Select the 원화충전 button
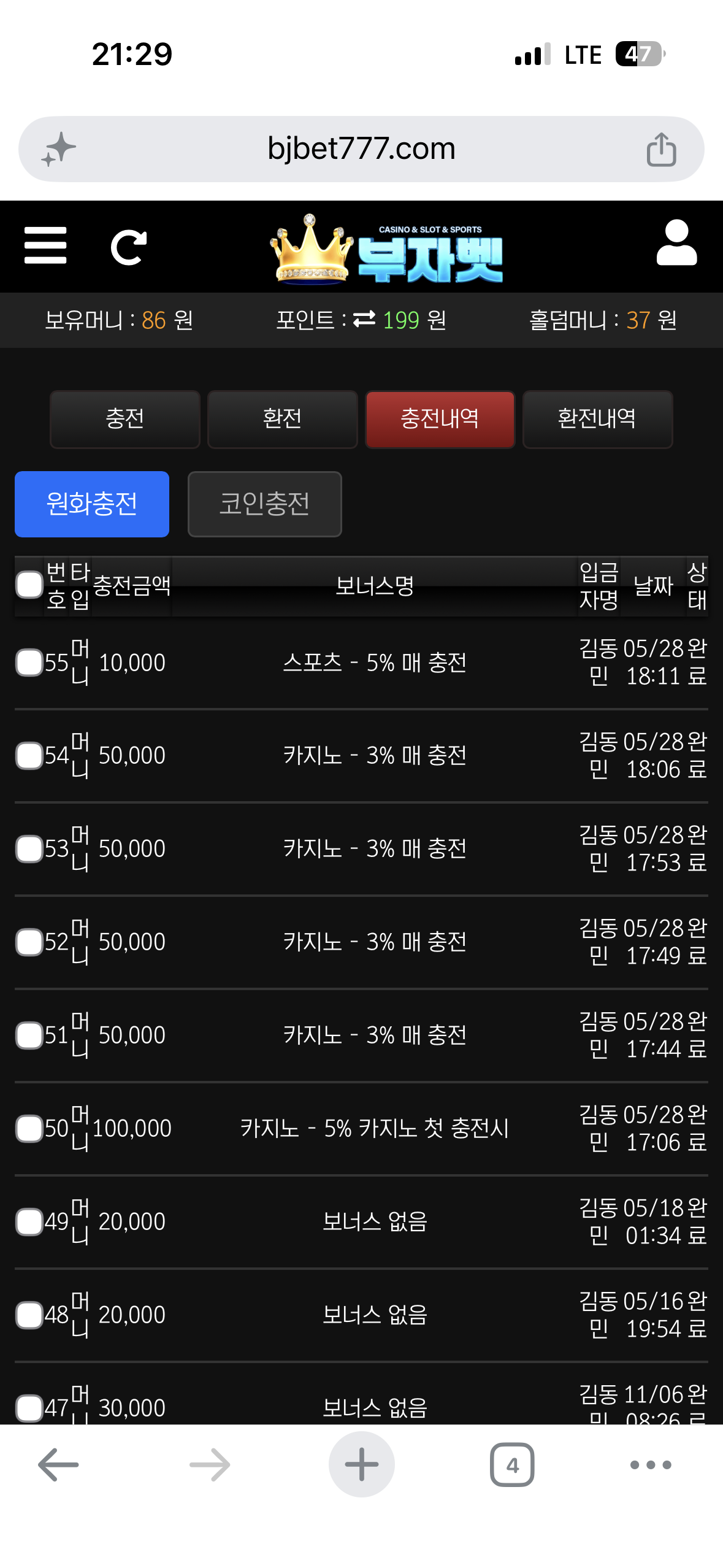 [x=92, y=504]
